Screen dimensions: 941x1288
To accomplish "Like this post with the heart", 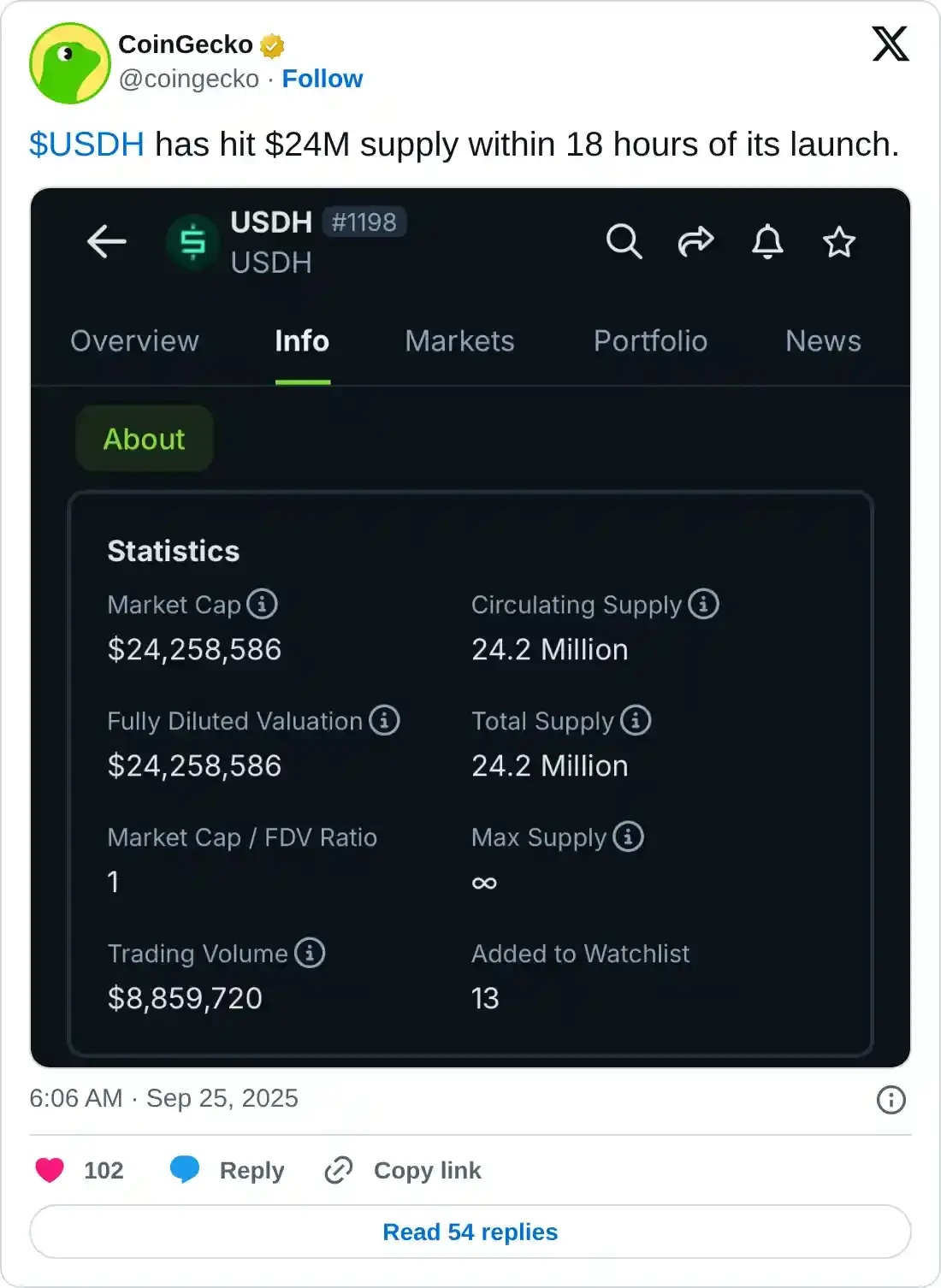I will pyautogui.click(x=50, y=1169).
